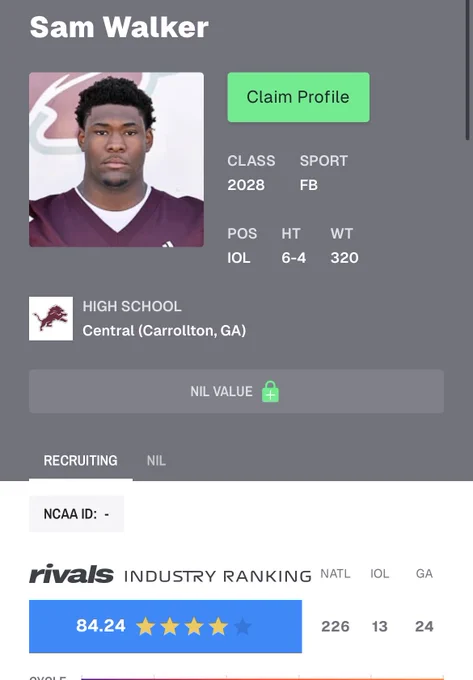Tap the Claim Profile button
Viewport: 473px width, 680px height.
[298, 97]
